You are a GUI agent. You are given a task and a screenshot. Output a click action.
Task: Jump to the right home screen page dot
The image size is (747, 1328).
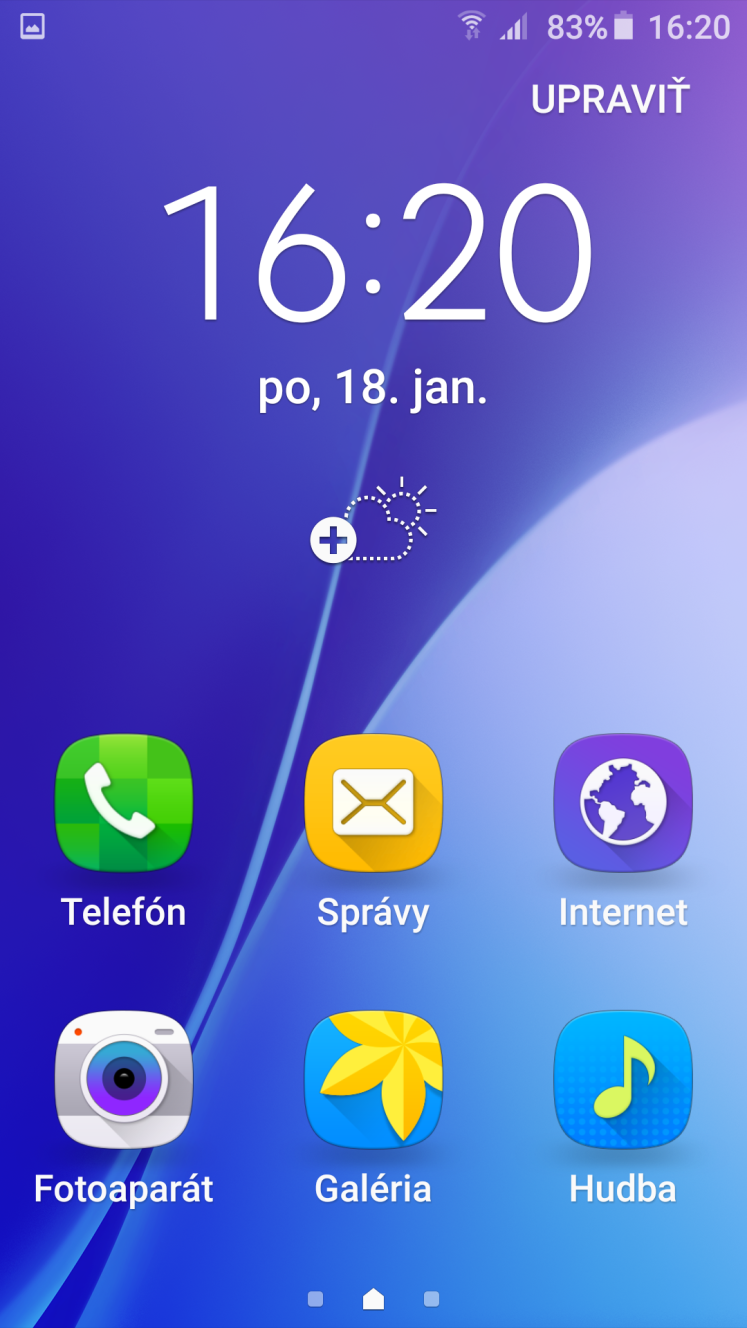pos(431,1299)
